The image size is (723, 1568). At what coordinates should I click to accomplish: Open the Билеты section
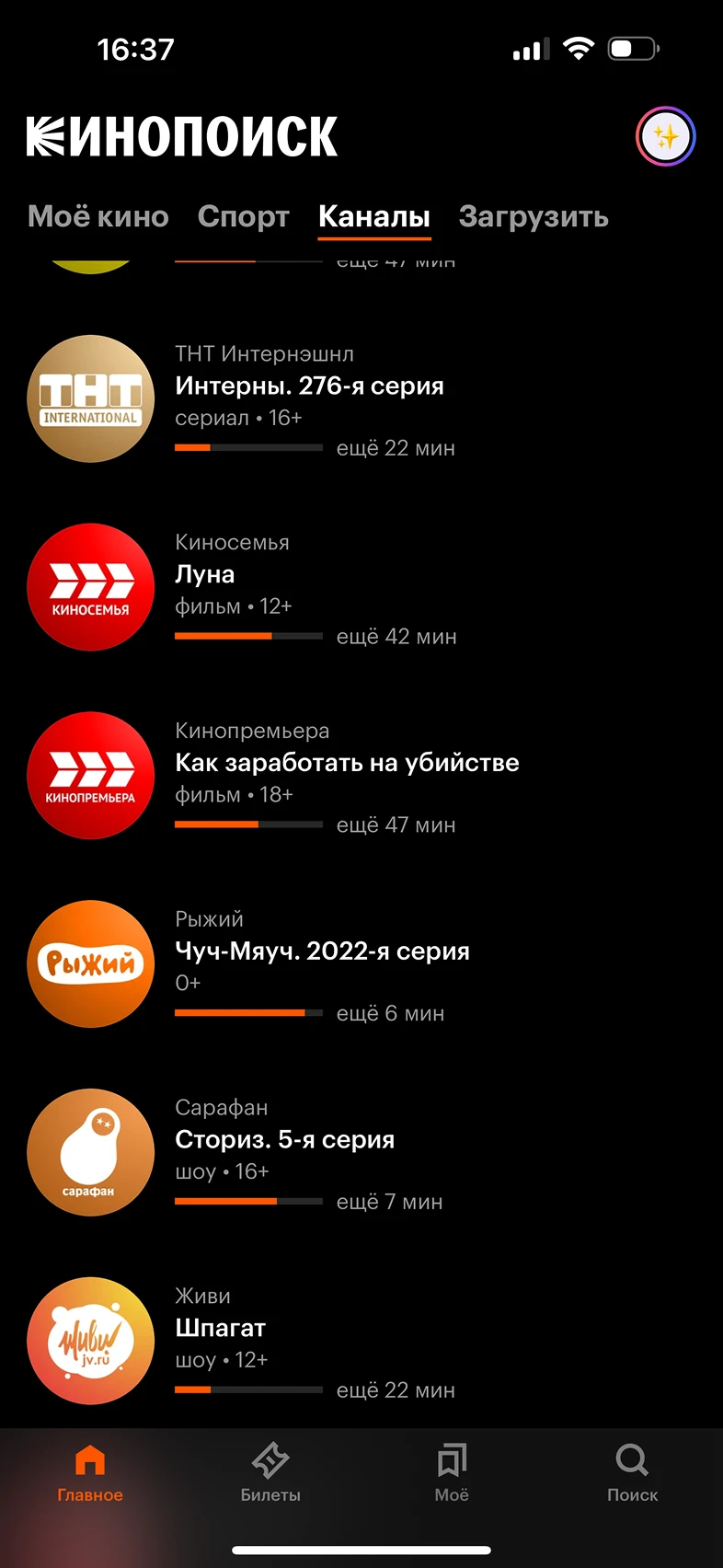coord(270,1474)
